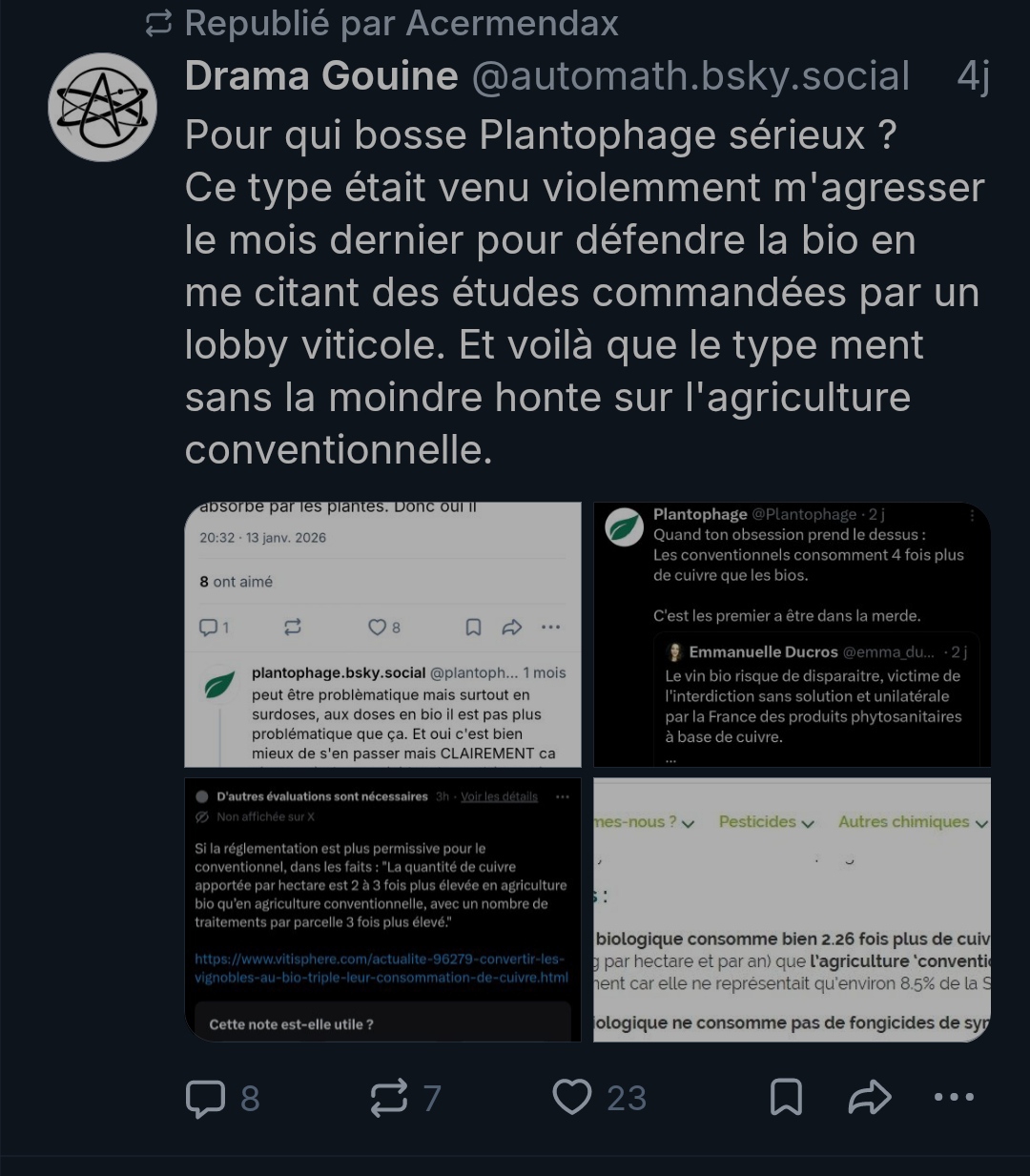Open the image showing the 13 janv. 2026 post
This screenshot has height=1176, width=1030.
click(x=382, y=634)
